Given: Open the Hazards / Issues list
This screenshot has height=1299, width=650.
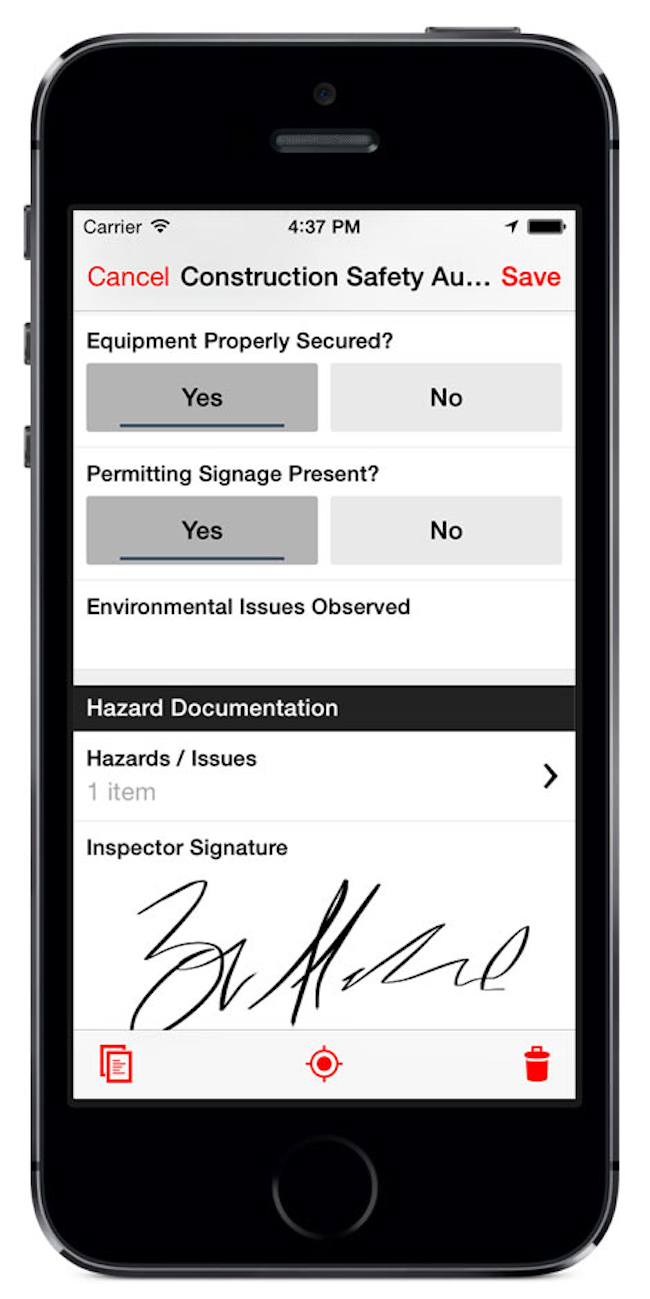Looking at the screenshot, I should [324, 775].
